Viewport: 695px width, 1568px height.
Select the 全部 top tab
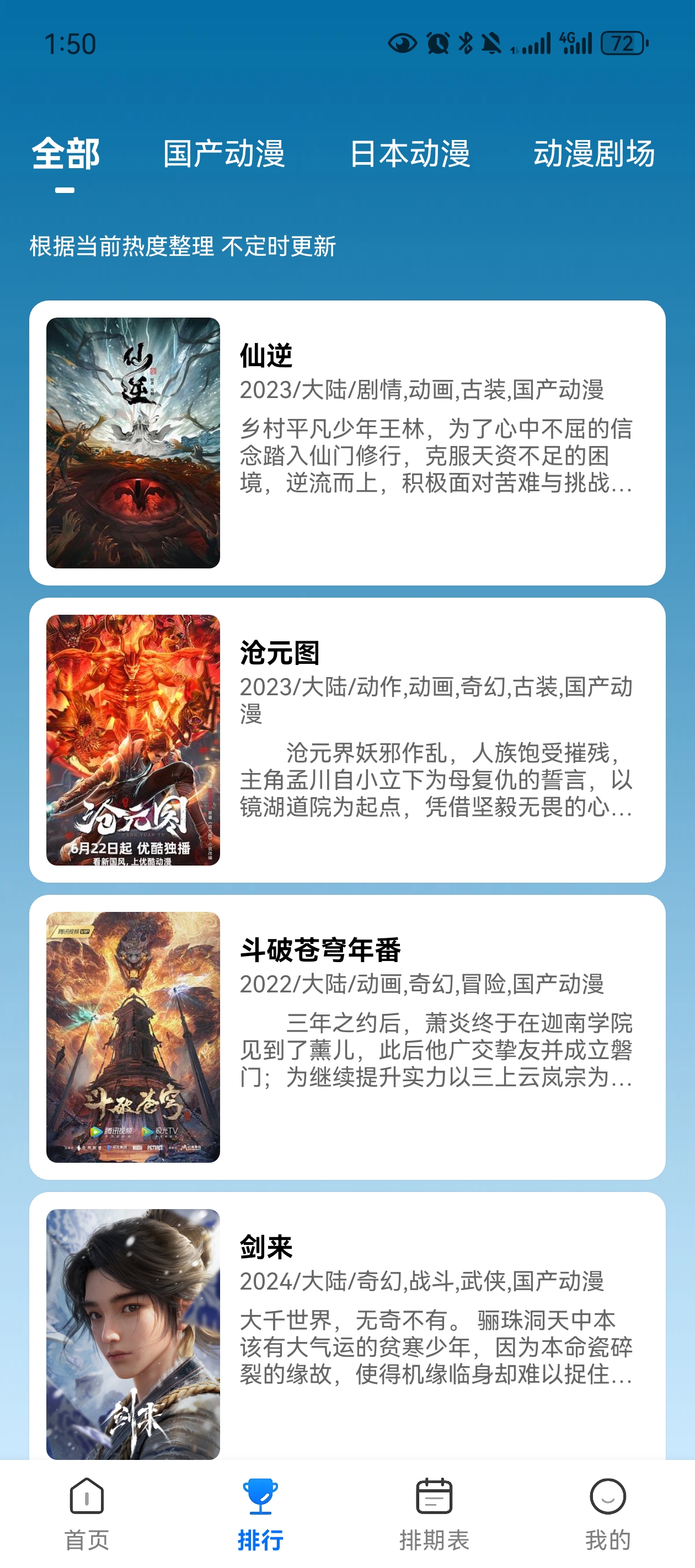click(x=65, y=153)
